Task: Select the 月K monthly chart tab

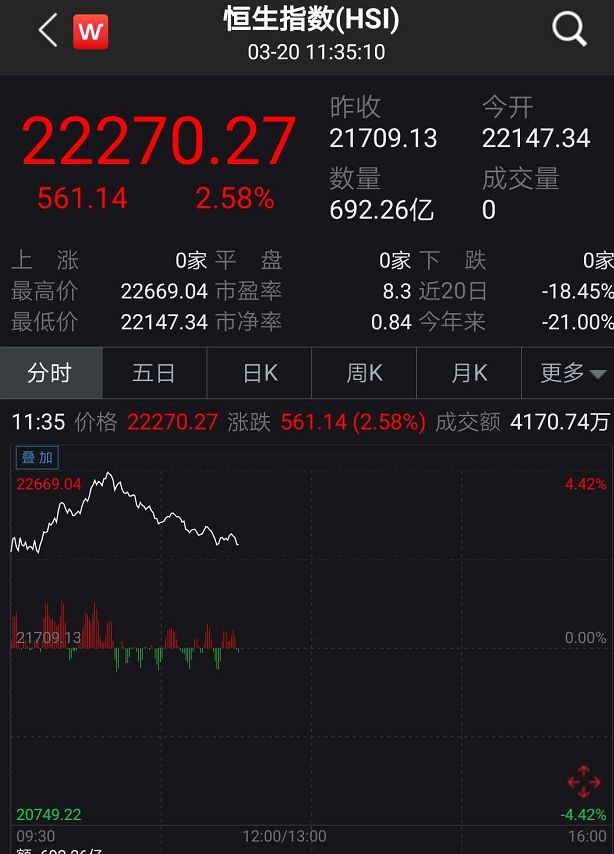Action: [469, 373]
